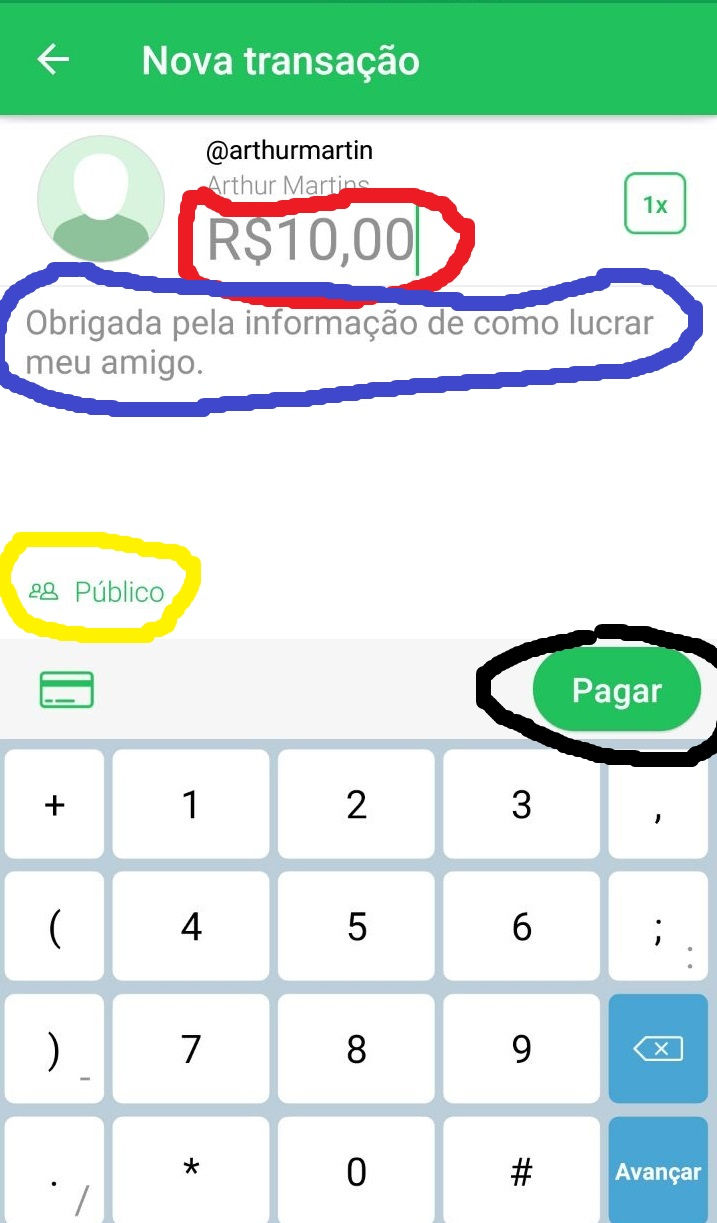Change the Público privacy setting

click(97, 592)
